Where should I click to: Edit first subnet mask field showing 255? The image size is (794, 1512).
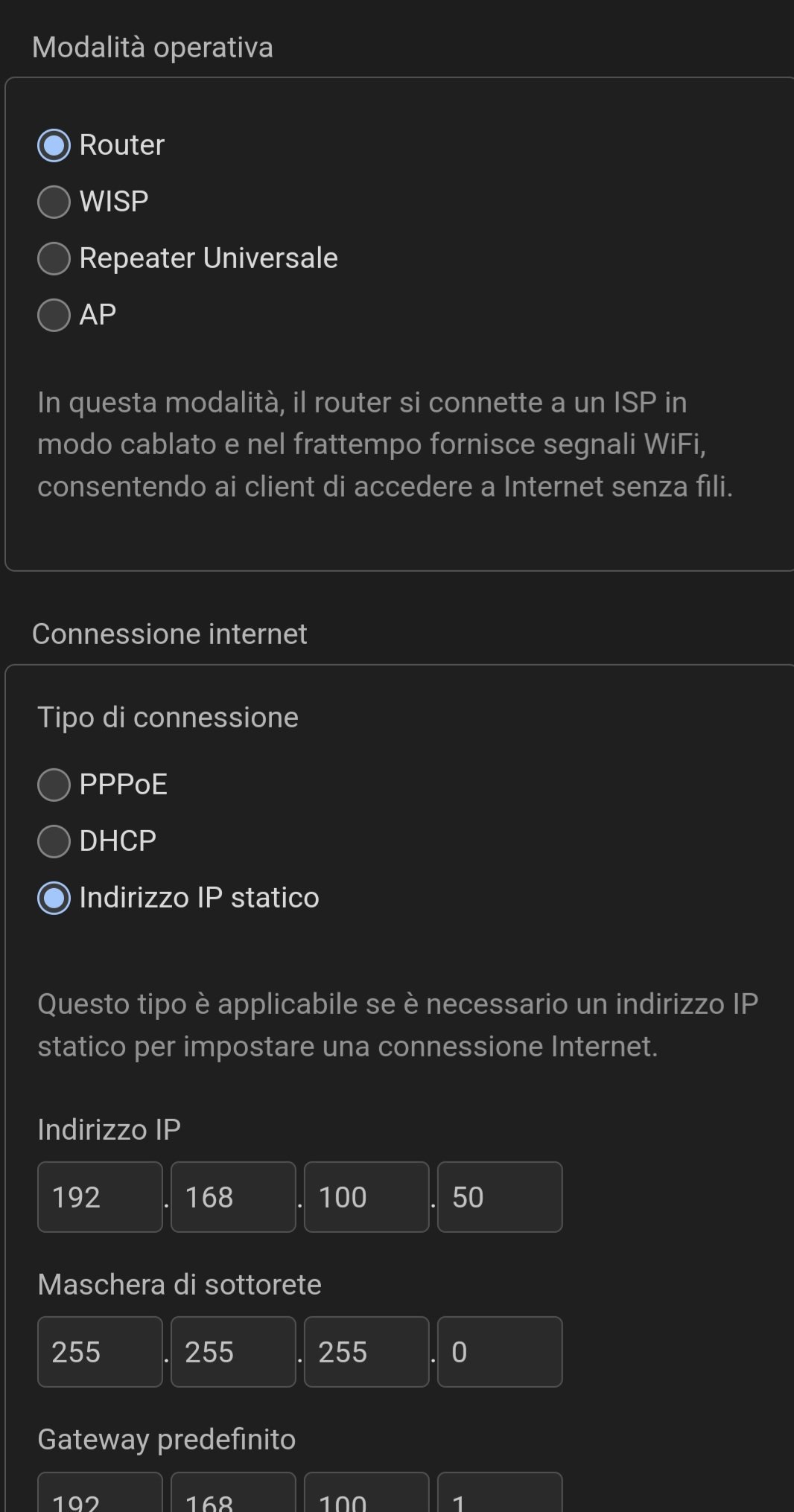pyautogui.click(x=100, y=1352)
